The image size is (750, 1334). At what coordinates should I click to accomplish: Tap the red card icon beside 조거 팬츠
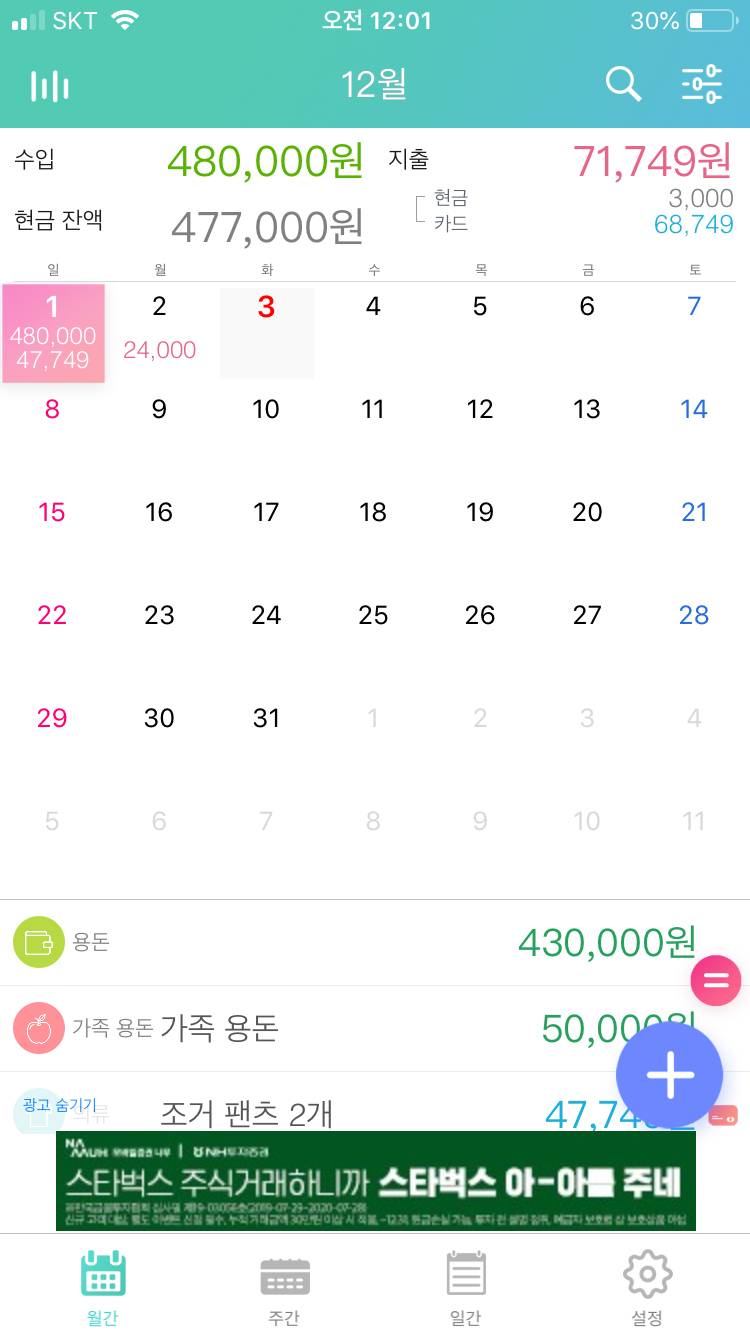(x=722, y=1113)
